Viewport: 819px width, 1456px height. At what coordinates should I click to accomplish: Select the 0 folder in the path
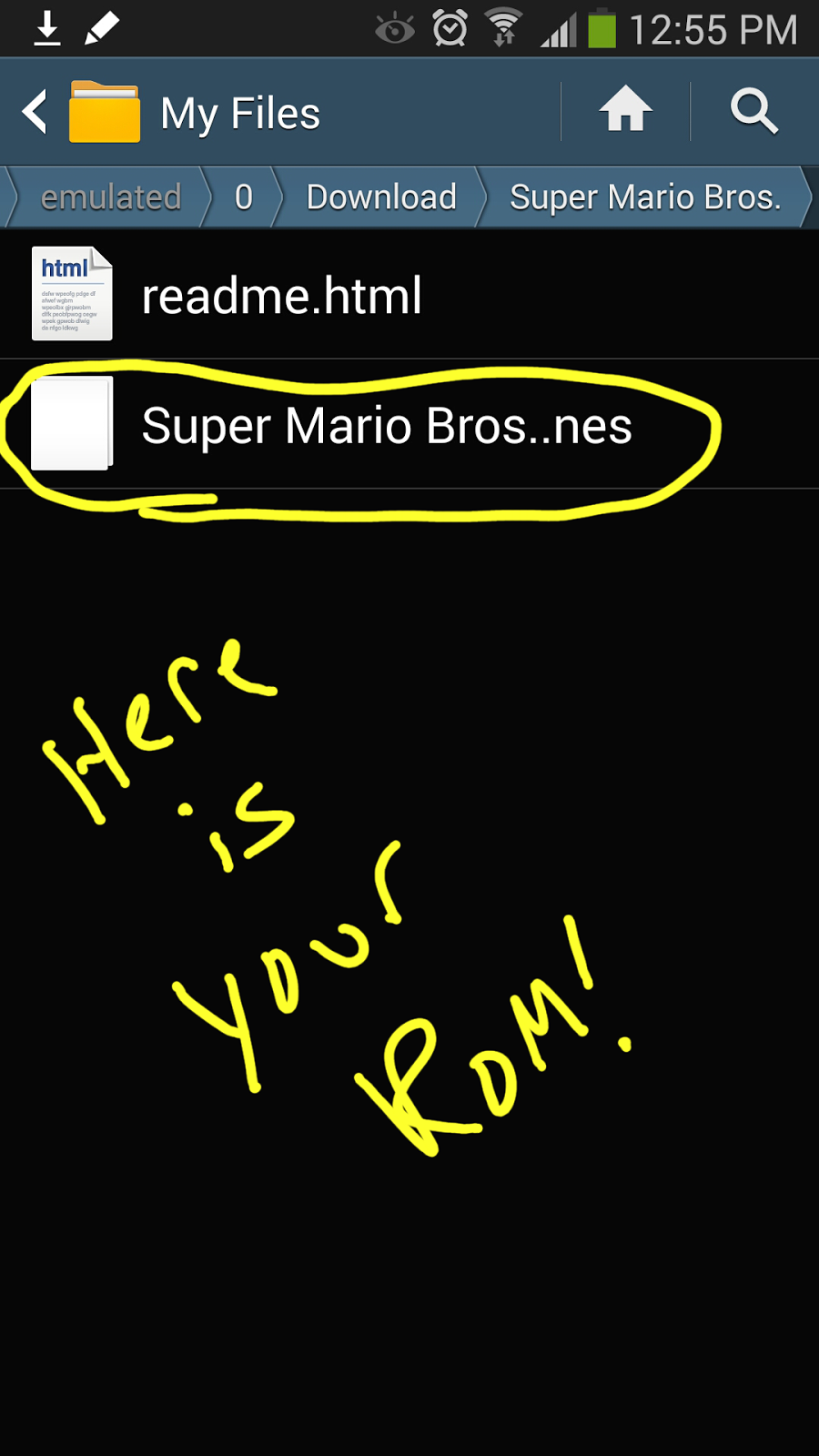(243, 197)
